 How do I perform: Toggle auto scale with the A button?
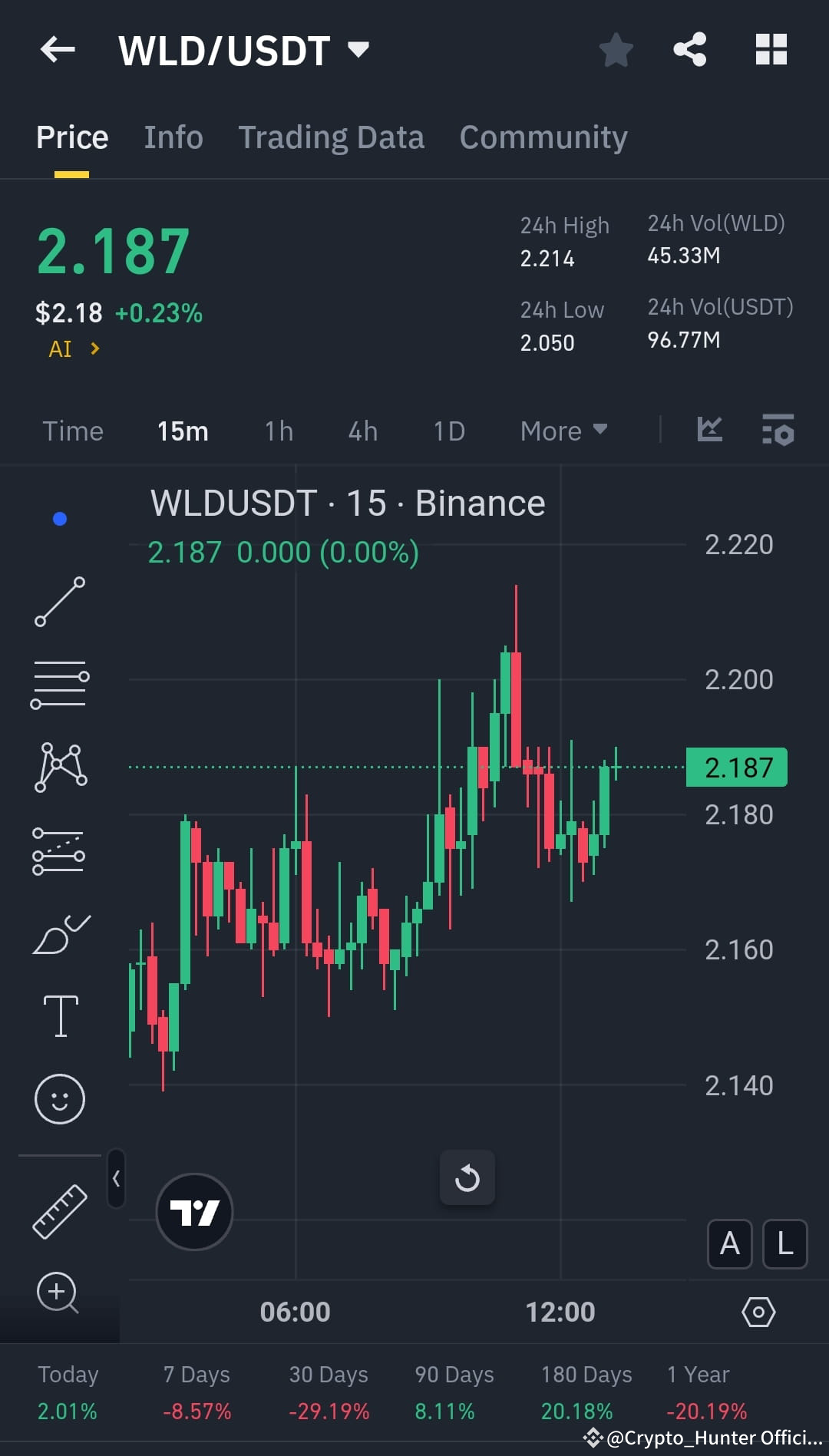[729, 1245]
